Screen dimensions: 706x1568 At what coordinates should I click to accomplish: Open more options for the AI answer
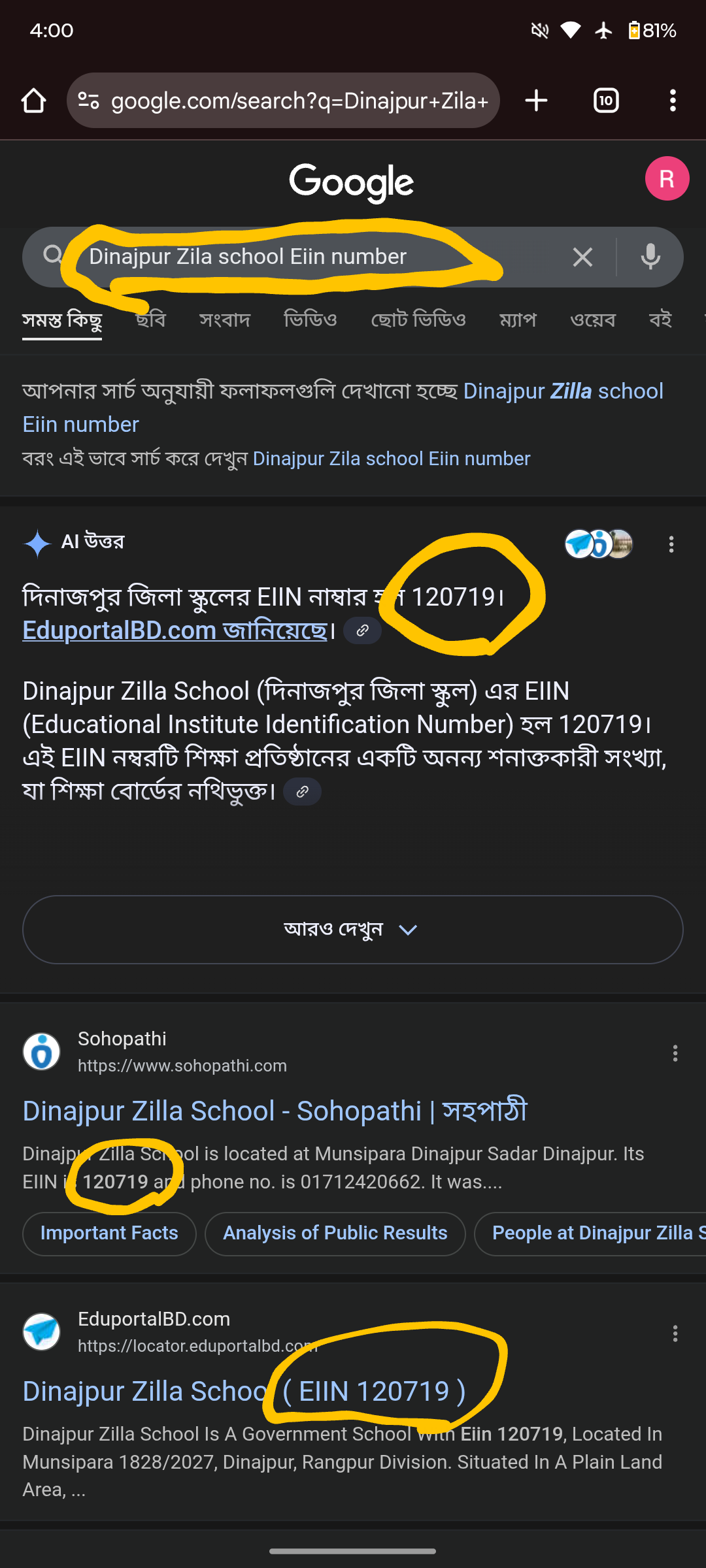click(671, 545)
